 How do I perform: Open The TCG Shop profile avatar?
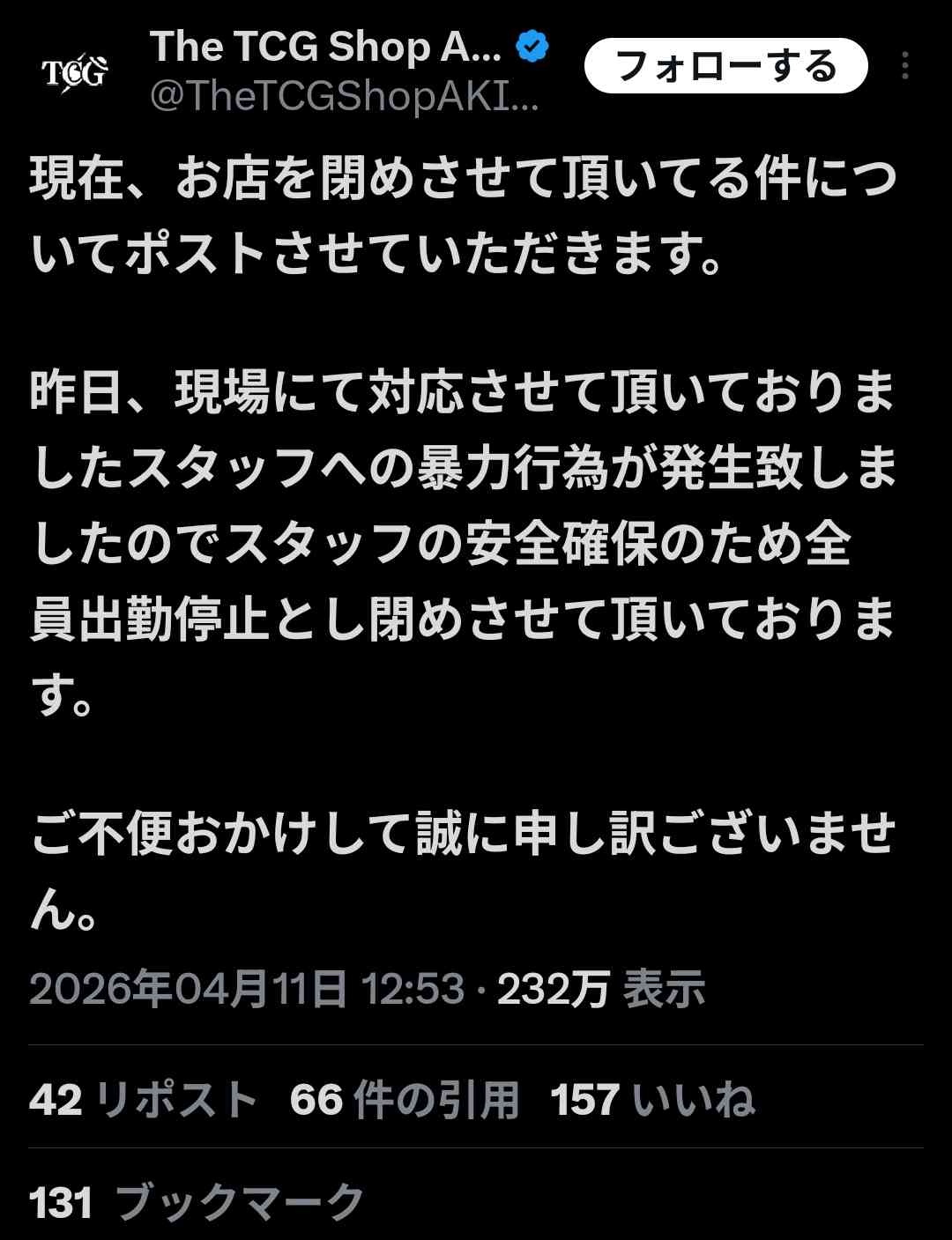pyautogui.click(x=74, y=72)
